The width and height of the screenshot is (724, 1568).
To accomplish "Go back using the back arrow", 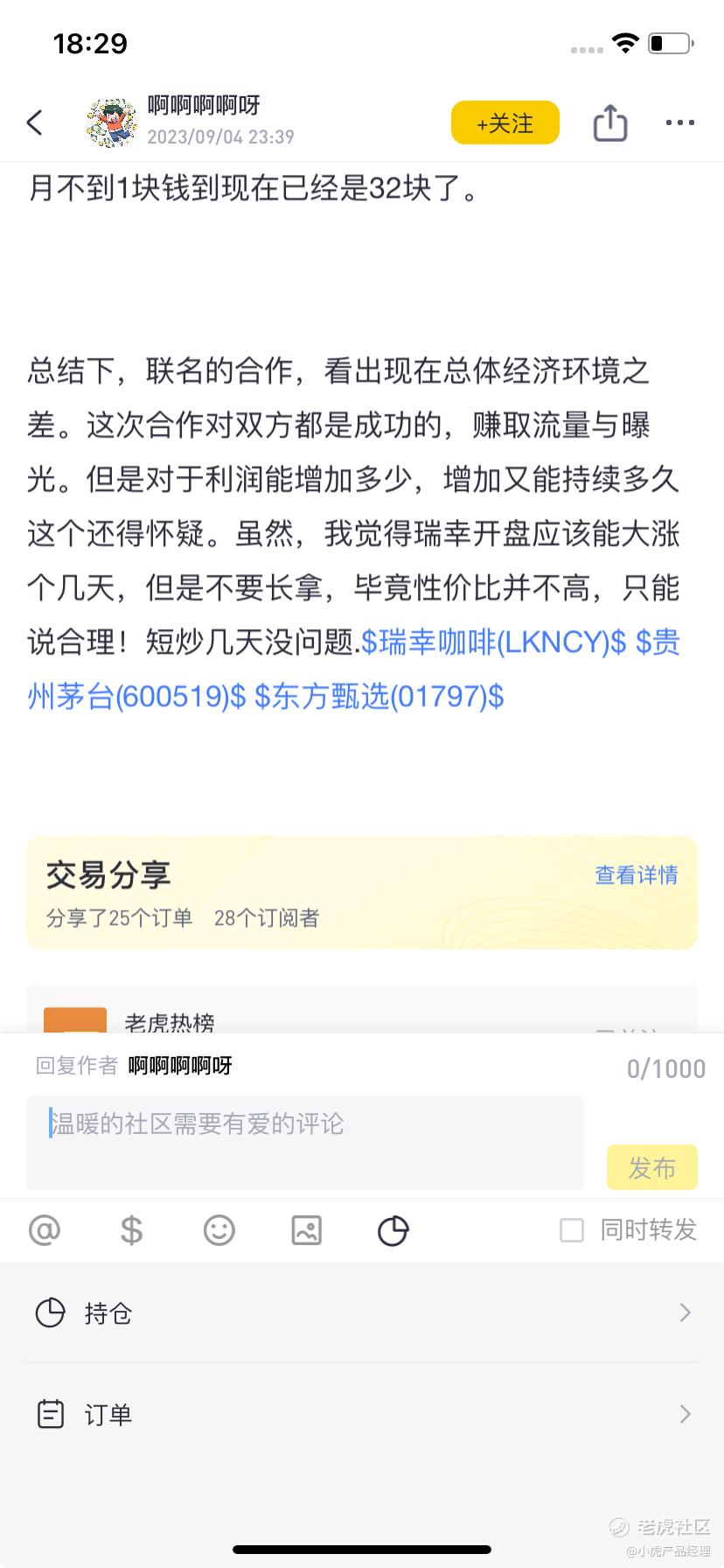I will pos(35,122).
